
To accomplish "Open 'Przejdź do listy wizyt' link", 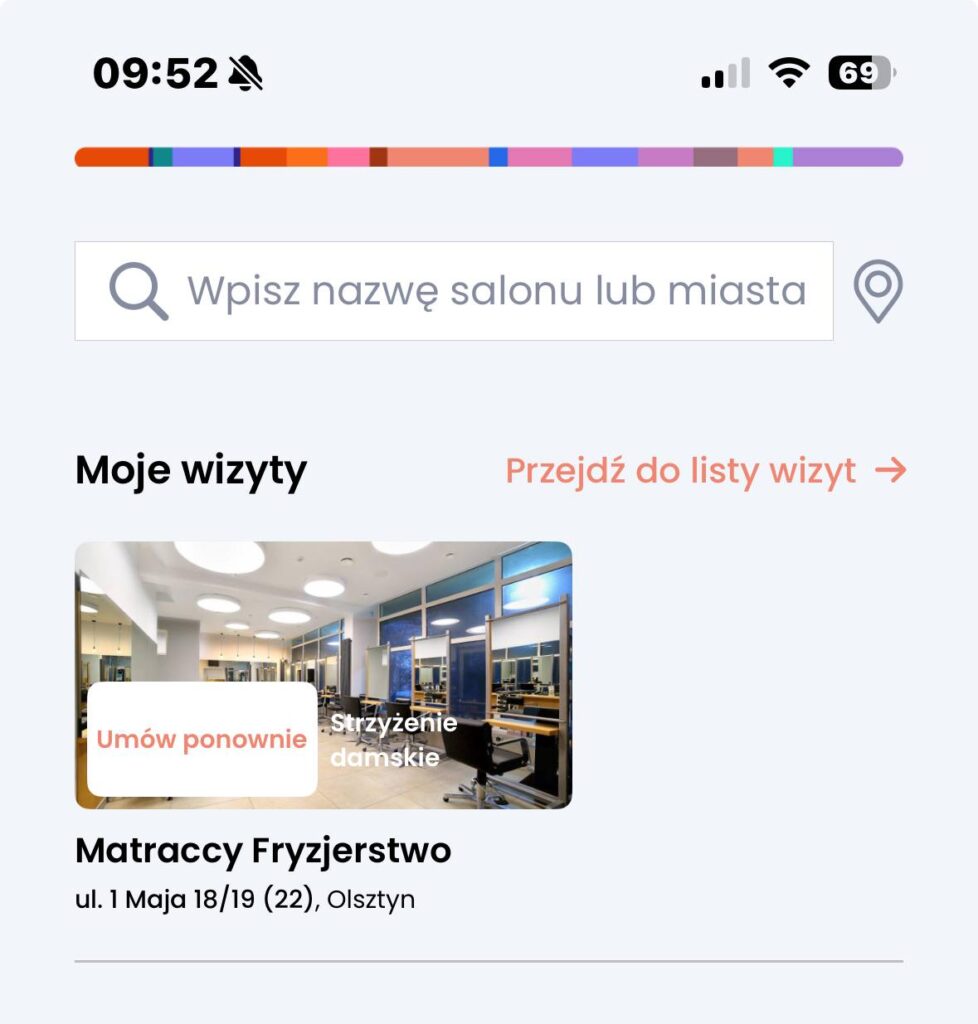I will (x=680, y=470).
